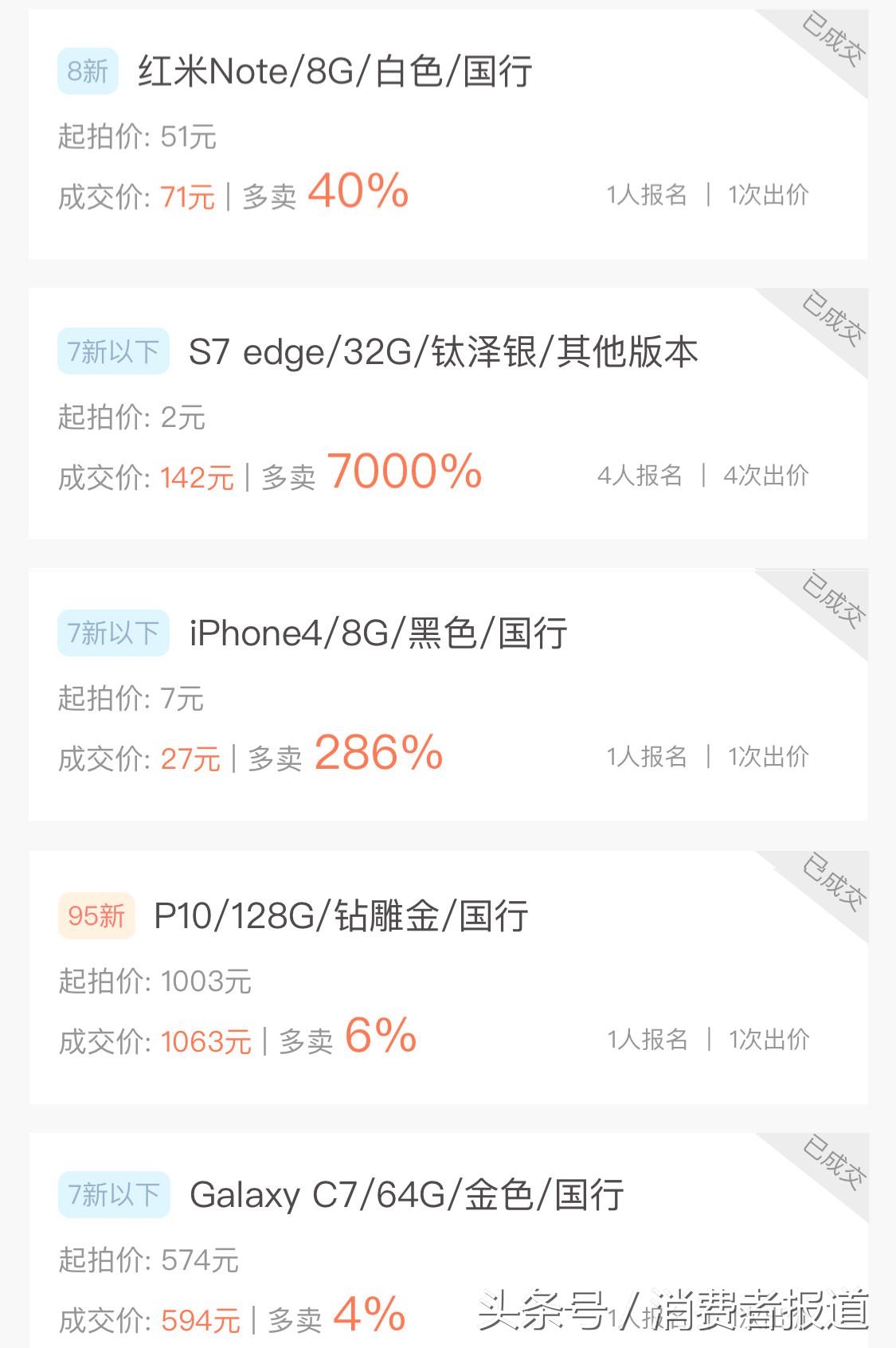Click the 8新 condition badge on 红米Note
The image size is (896, 1348).
pyautogui.click(x=88, y=72)
